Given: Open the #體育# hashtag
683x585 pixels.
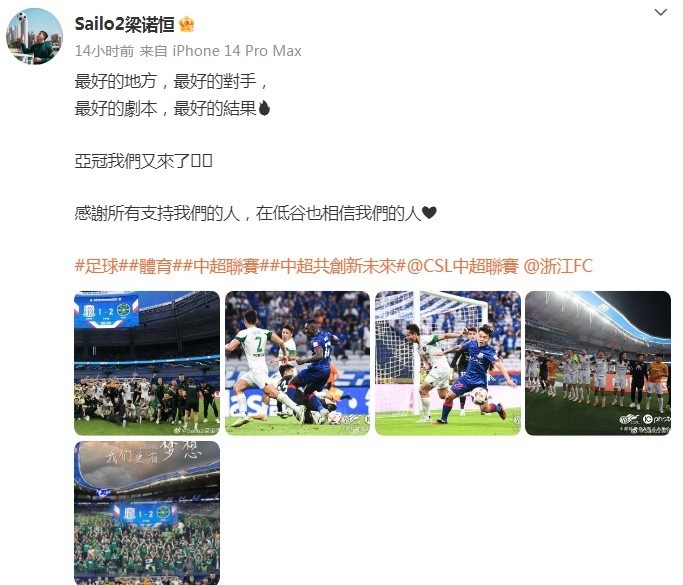Looking at the screenshot, I should click(x=143, y=266).
